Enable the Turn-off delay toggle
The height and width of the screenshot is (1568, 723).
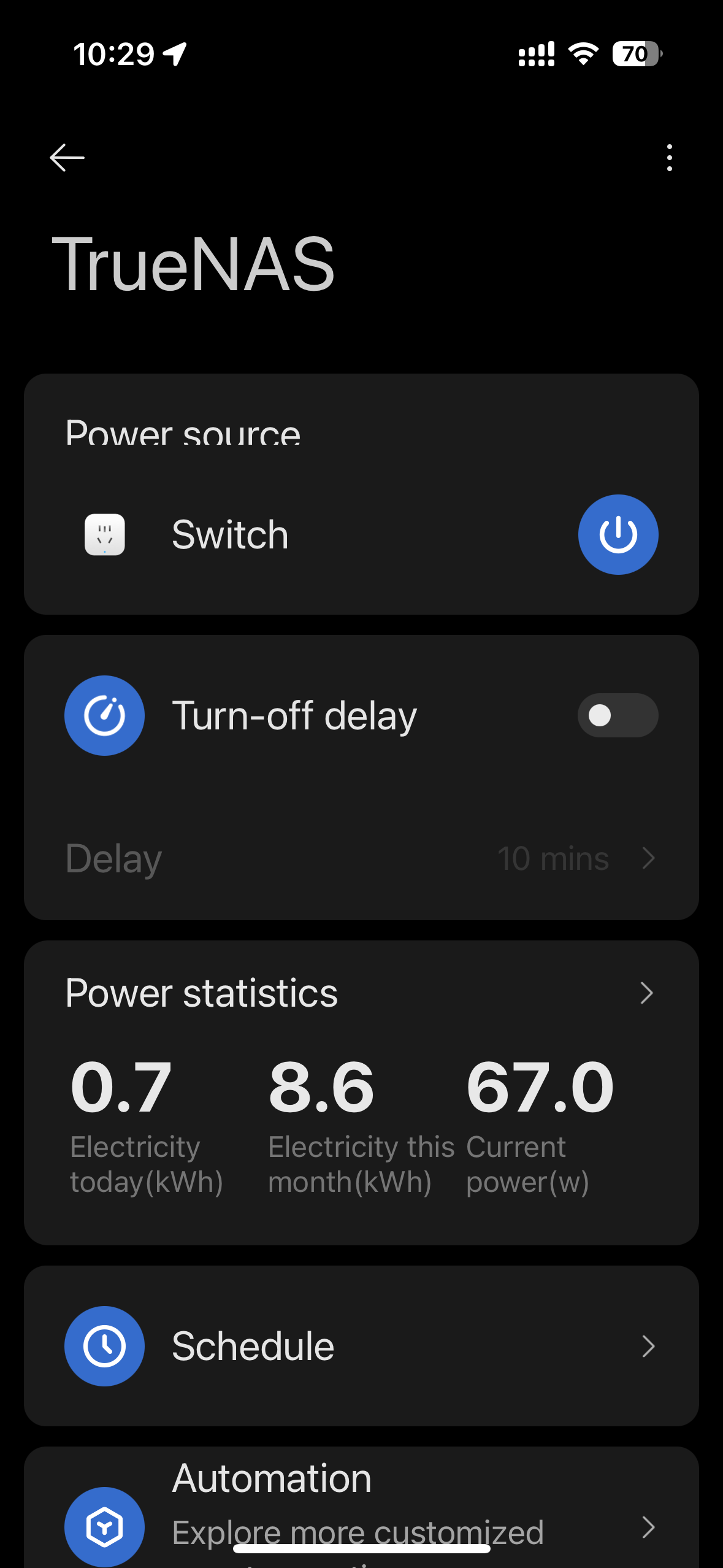(618, 715)
